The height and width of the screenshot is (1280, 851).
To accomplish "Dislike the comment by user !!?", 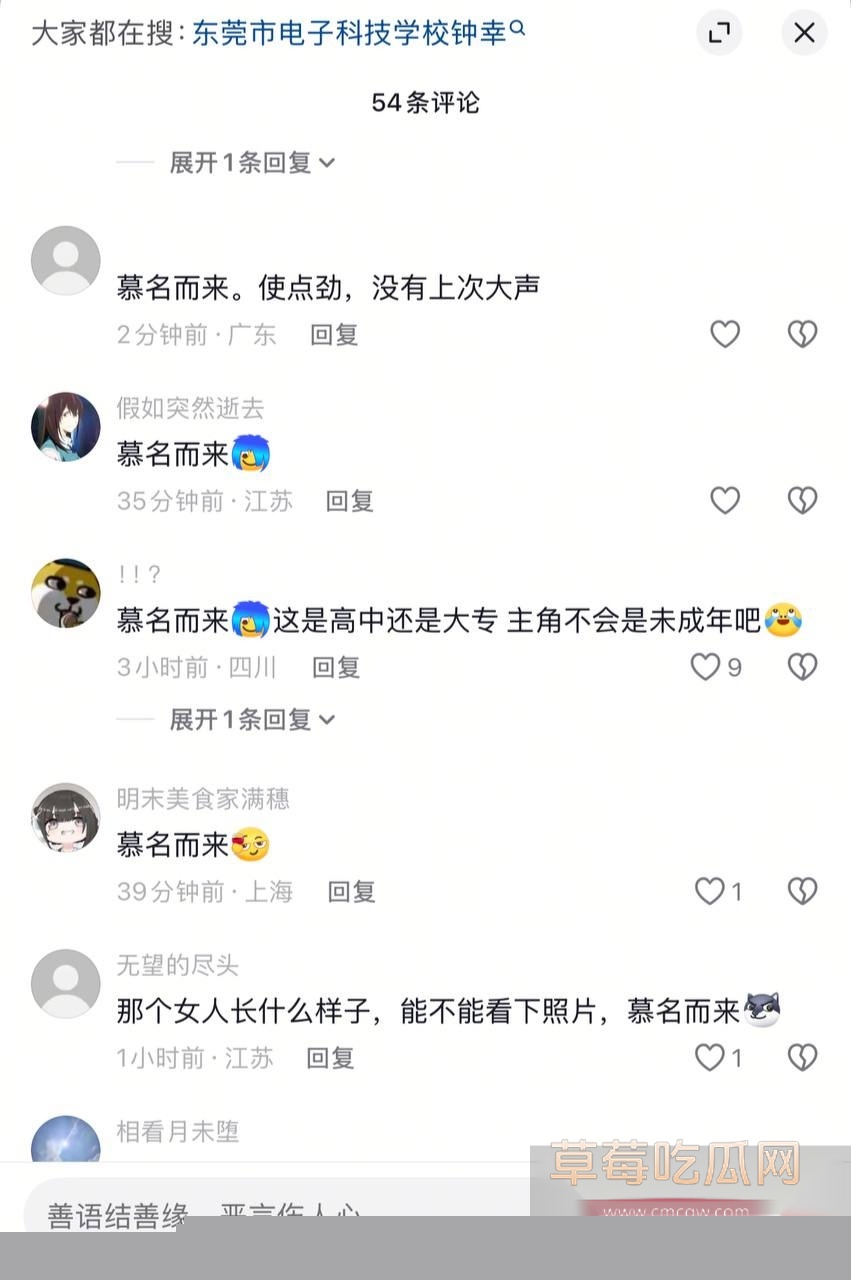I will (x=802, y=667).
